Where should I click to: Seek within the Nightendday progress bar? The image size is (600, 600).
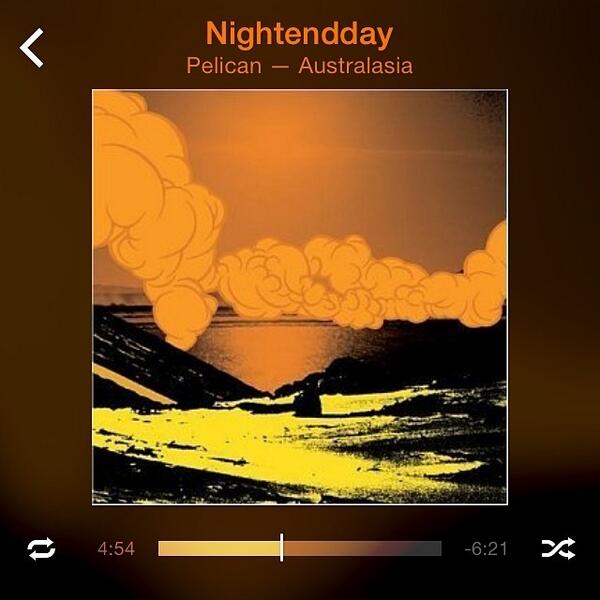(x=300, y=548)
